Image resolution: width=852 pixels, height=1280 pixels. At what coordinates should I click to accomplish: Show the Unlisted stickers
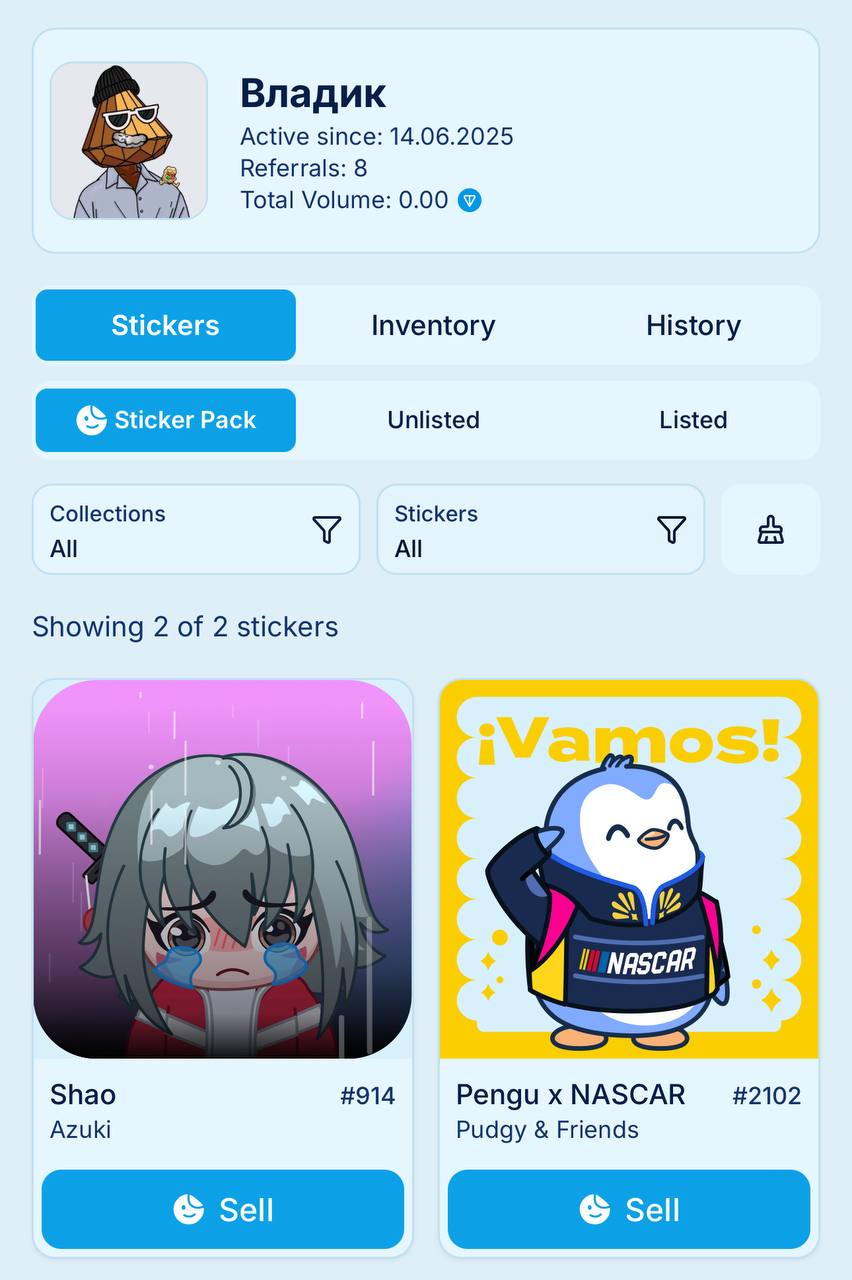pos(433,420)
